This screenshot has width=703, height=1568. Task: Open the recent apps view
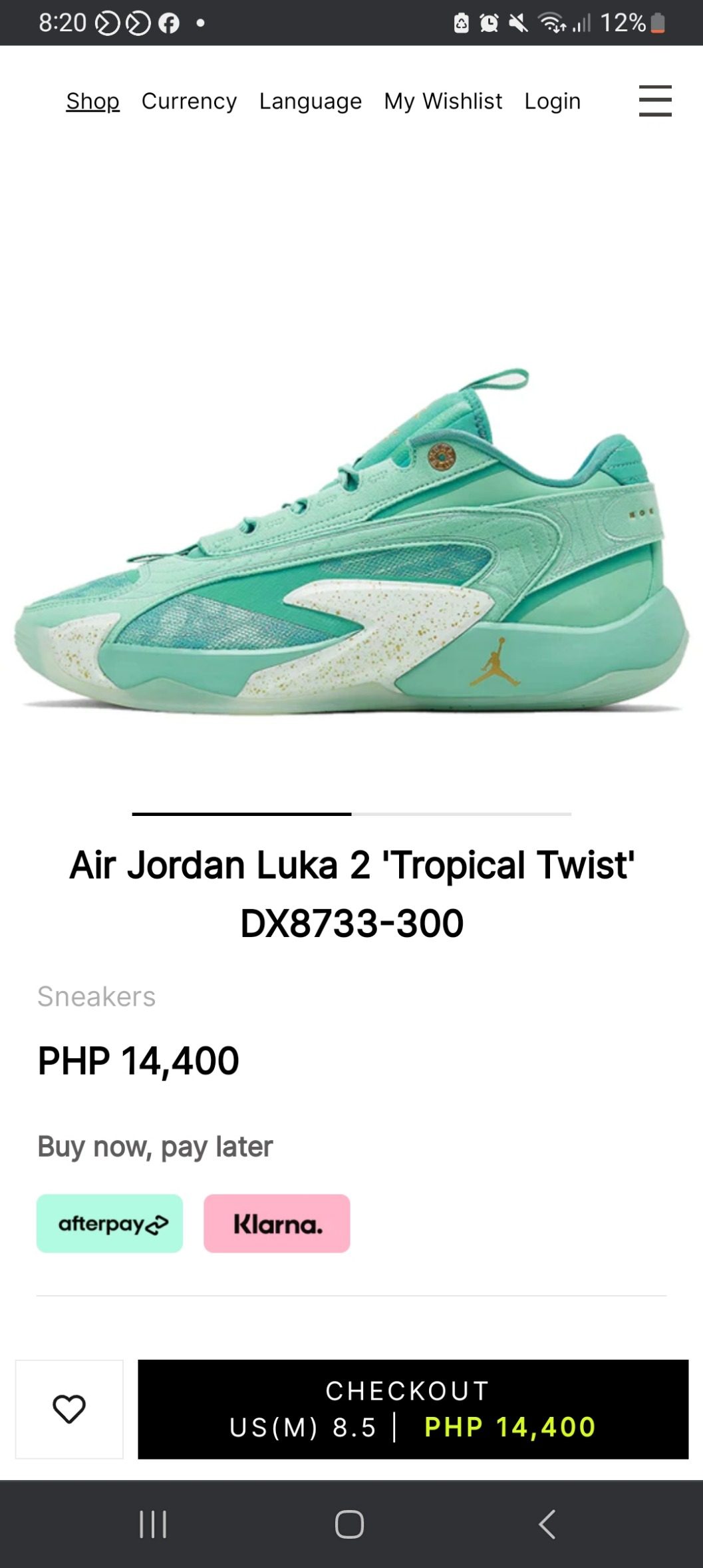[153, 1524]
